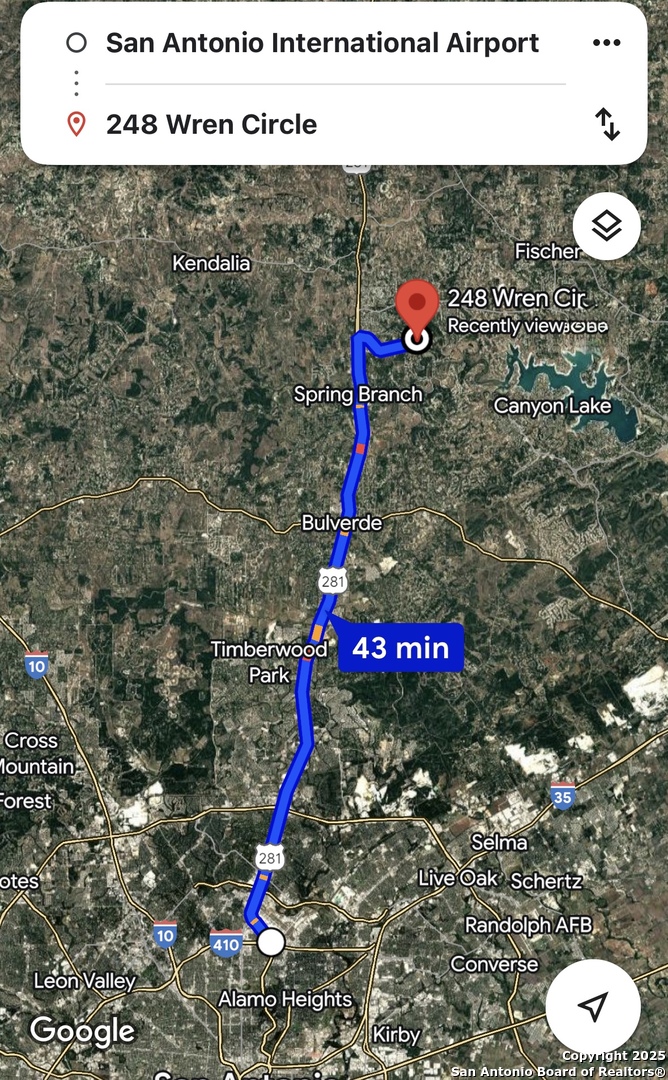Swap start and destination locations
Image resolution: width=668 pixels, height=1080 pixels.
(607, 125)
